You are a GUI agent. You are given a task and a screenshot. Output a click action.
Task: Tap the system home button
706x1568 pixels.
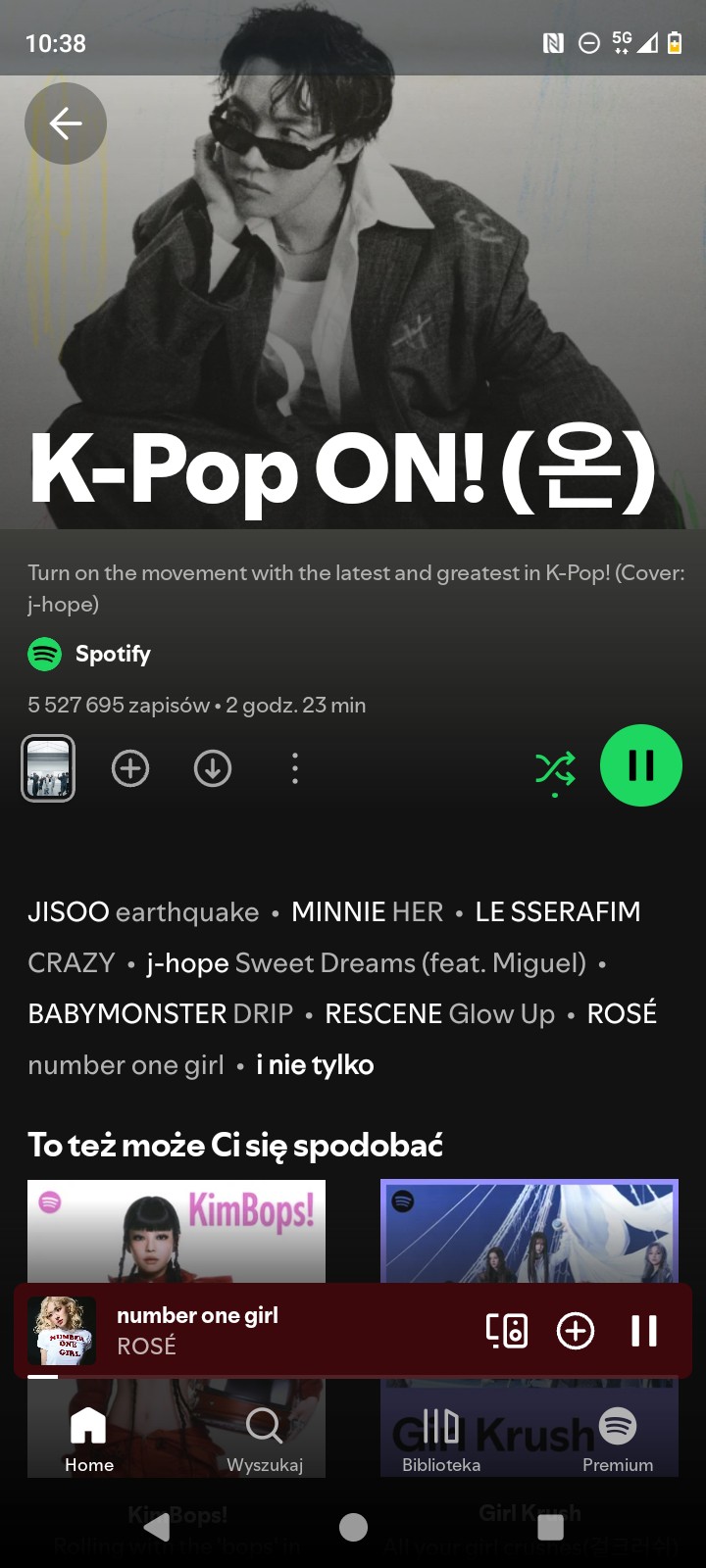click(x=353, y=1527)
